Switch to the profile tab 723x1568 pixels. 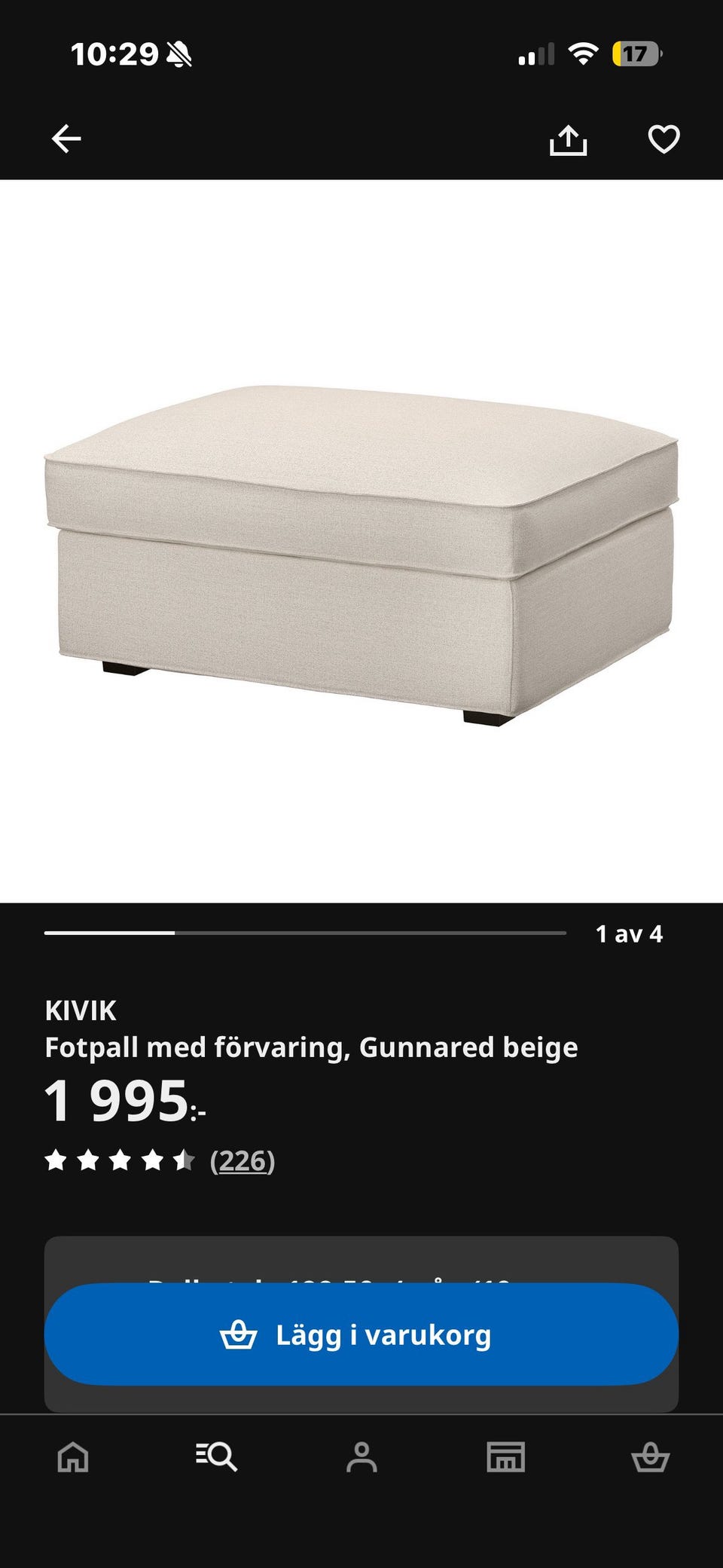[361, 1456]
